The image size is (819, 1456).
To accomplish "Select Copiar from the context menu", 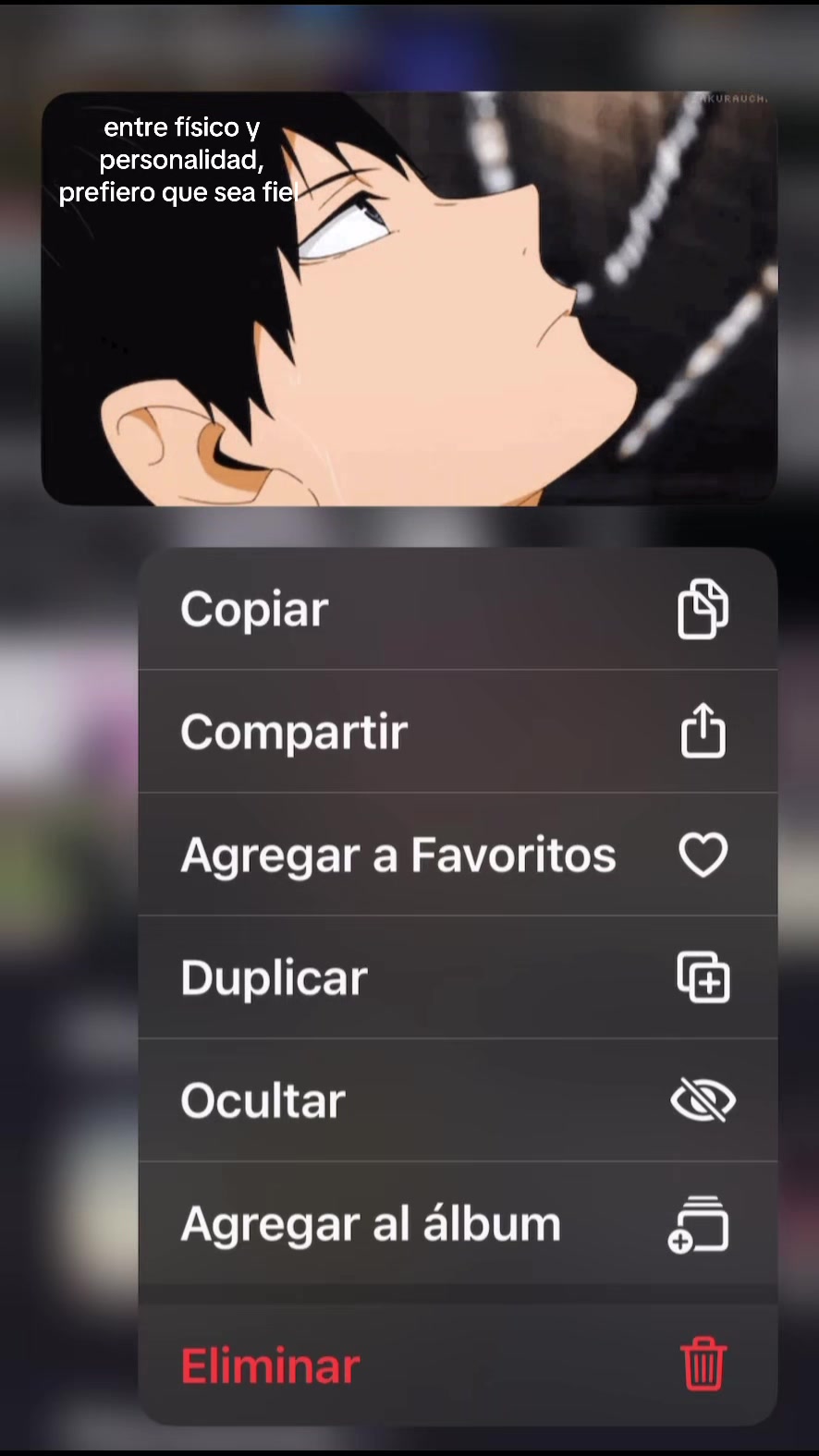I will pyautogui.click(x=458, y=609).
